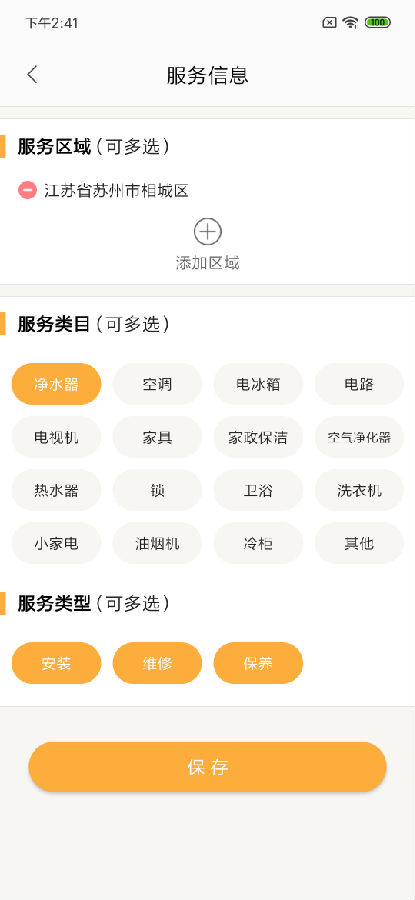Pick the 电视机 category

(56, 437)
